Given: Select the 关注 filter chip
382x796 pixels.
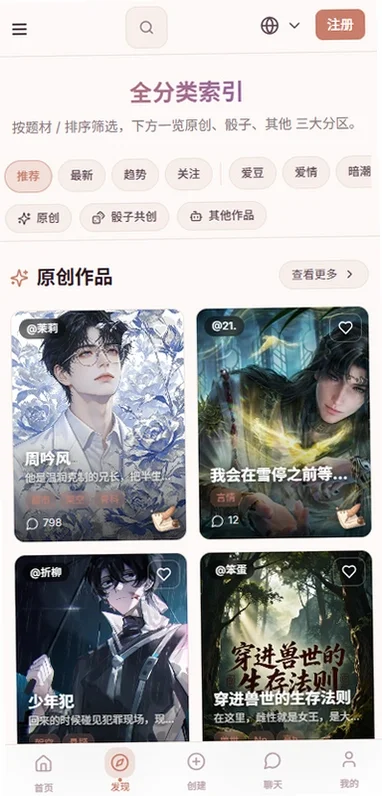Looking at the screenshot, I should (188, 175).
